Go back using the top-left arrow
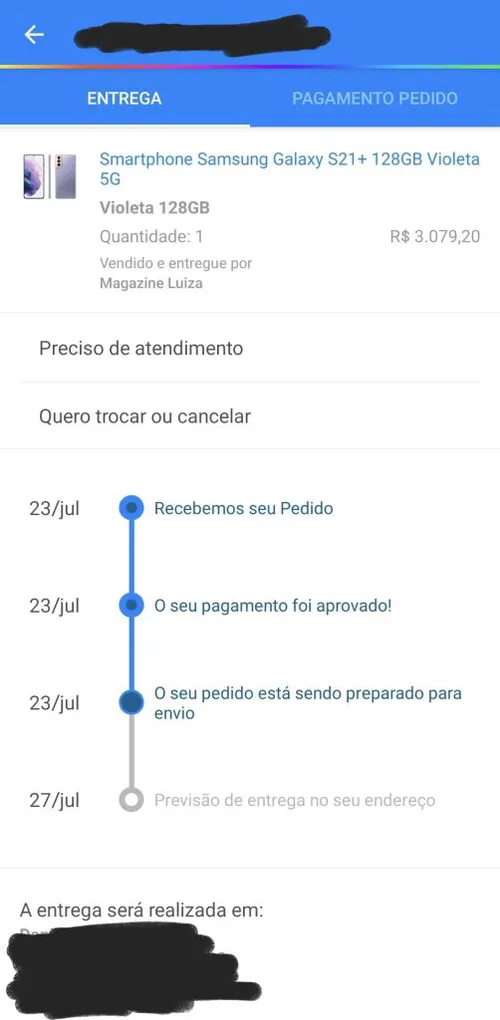500x1020 pixels. pyautogui.click(x=34, y=34)
